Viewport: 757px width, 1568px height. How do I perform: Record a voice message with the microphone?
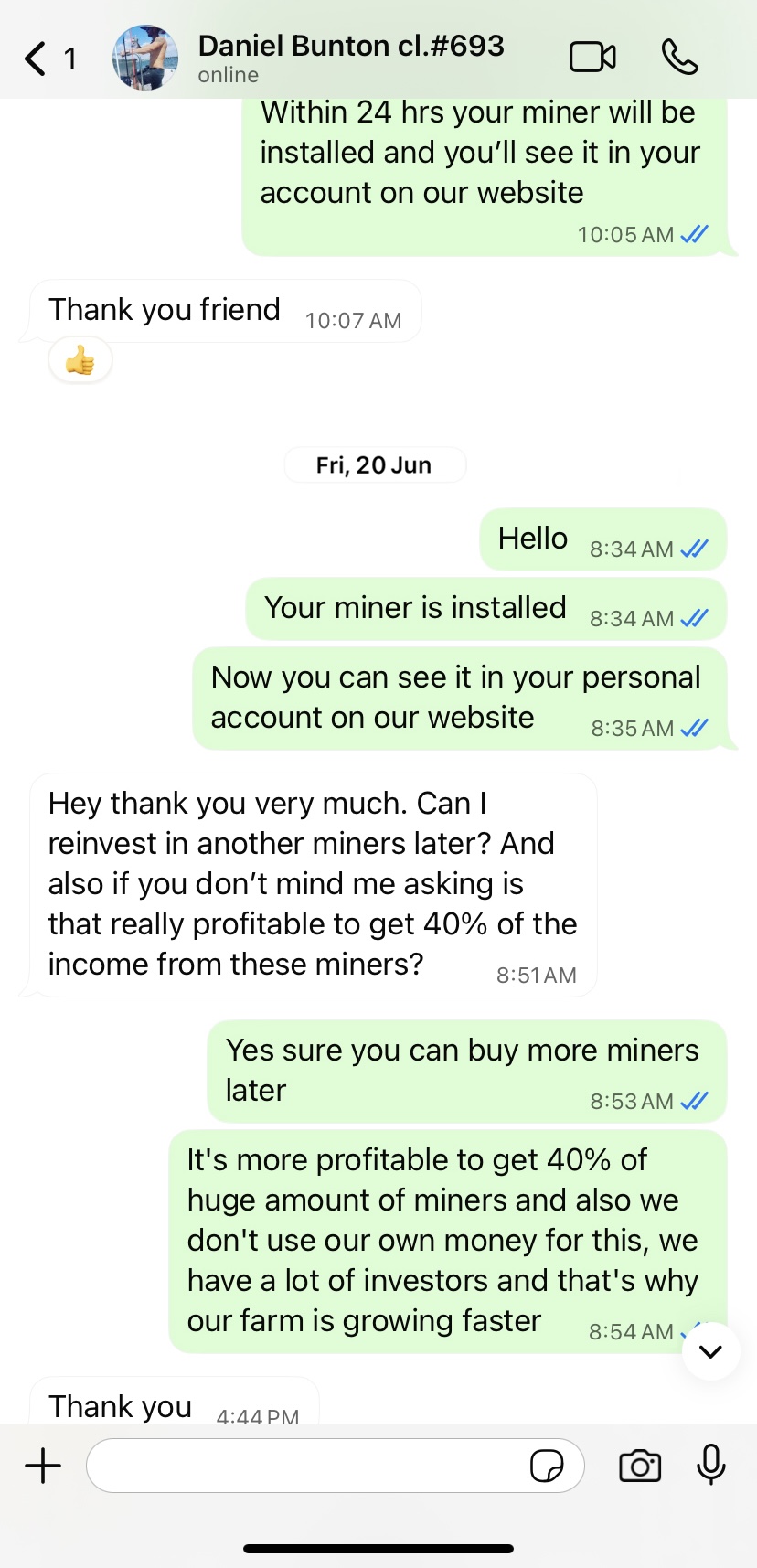click(x=710, y=1465)
